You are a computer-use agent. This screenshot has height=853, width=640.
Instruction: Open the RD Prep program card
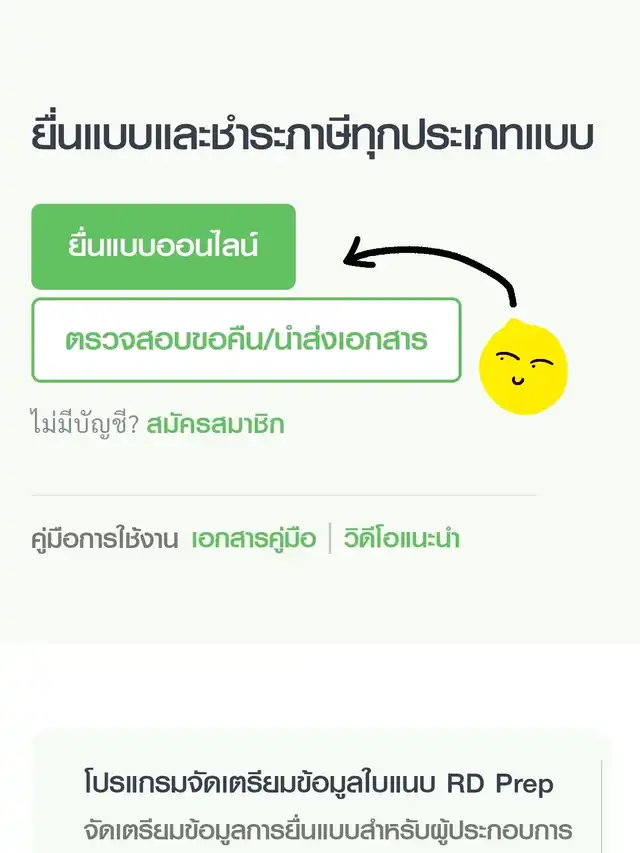(x=319, y=800)
